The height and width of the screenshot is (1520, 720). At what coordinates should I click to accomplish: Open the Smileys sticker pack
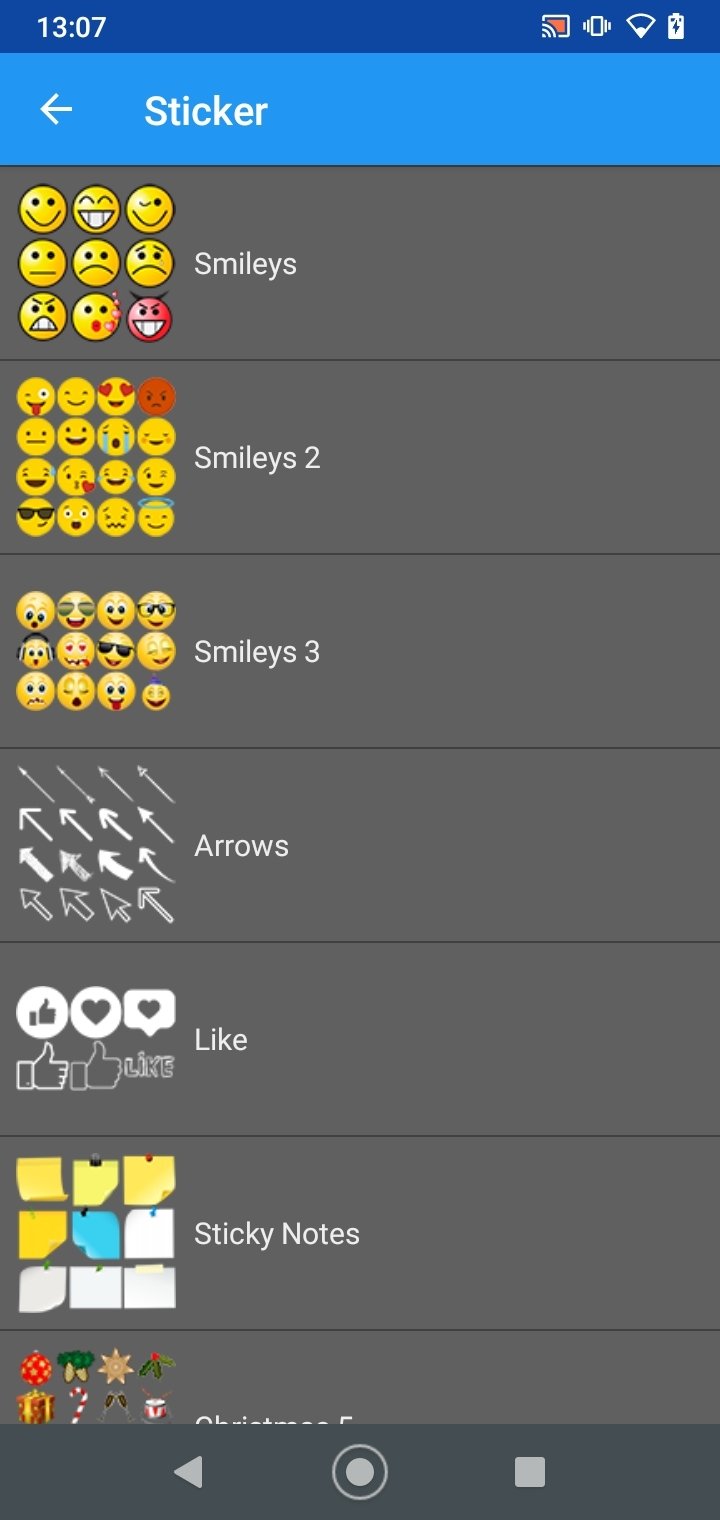coord(360,264)
